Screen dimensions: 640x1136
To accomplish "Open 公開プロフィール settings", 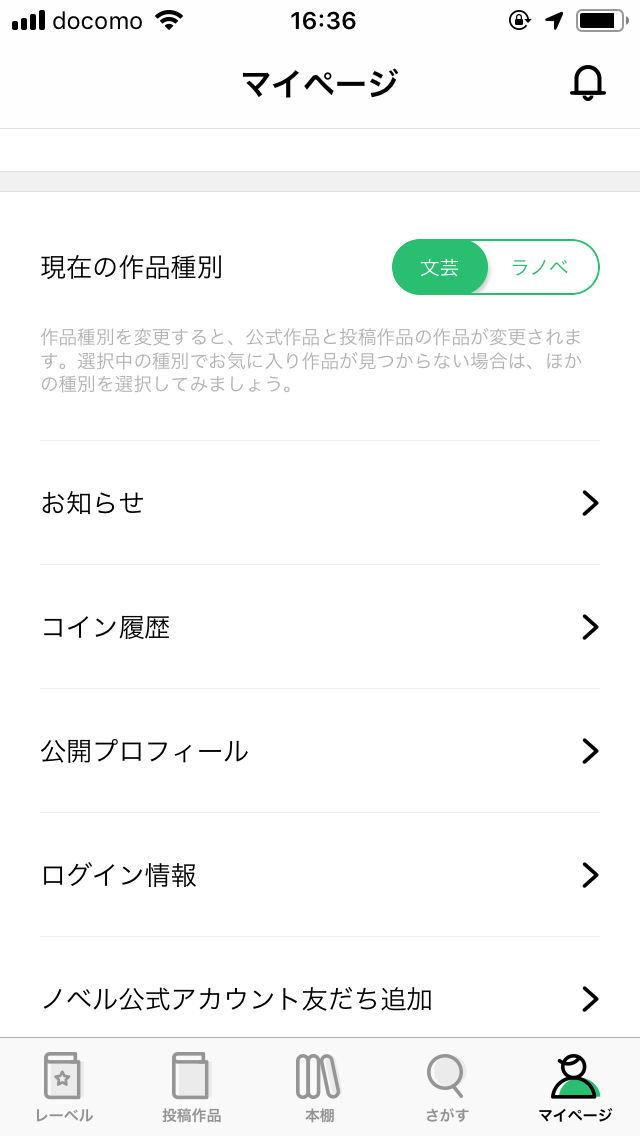I will point(320,751).
